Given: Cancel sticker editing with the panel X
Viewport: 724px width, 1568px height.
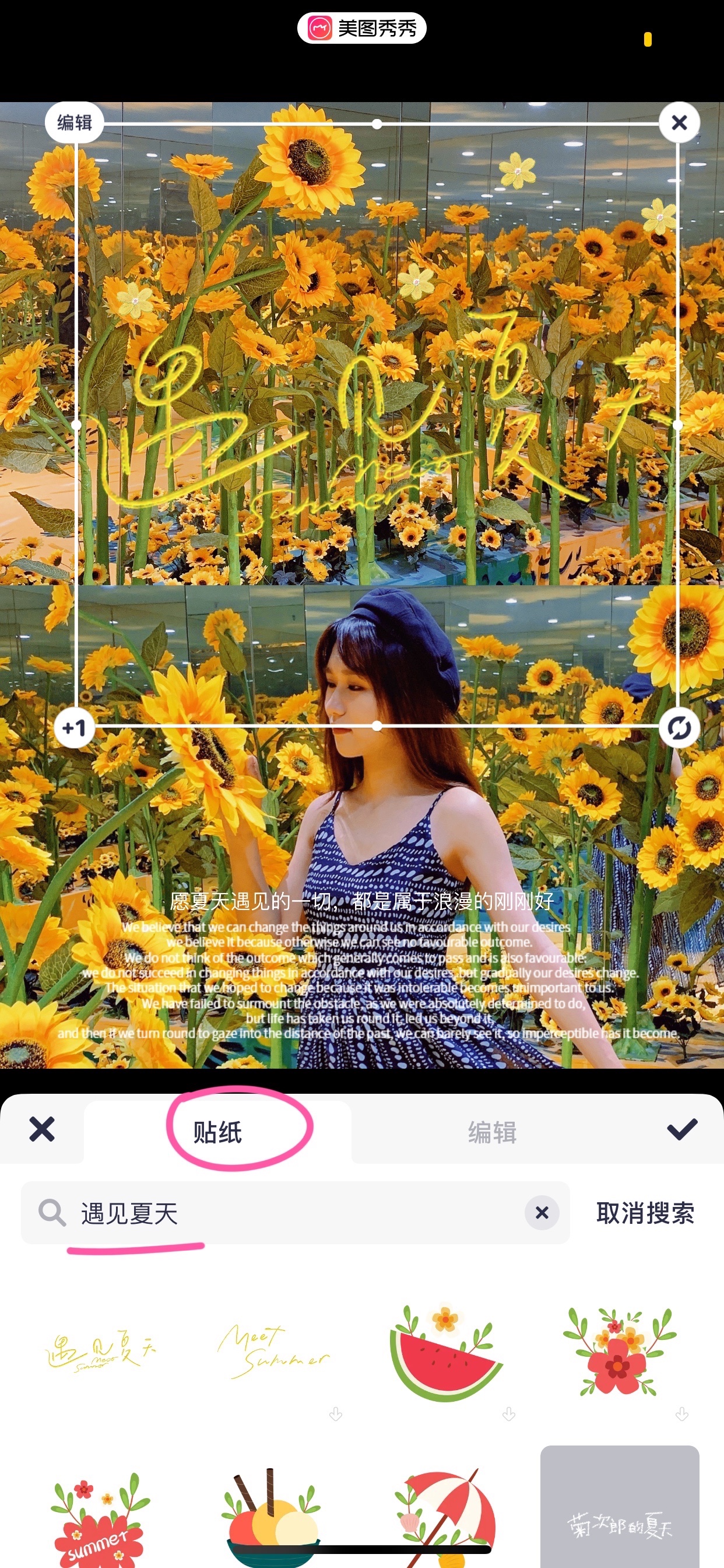Looking at the screenshot, I should click(41, 1129).
